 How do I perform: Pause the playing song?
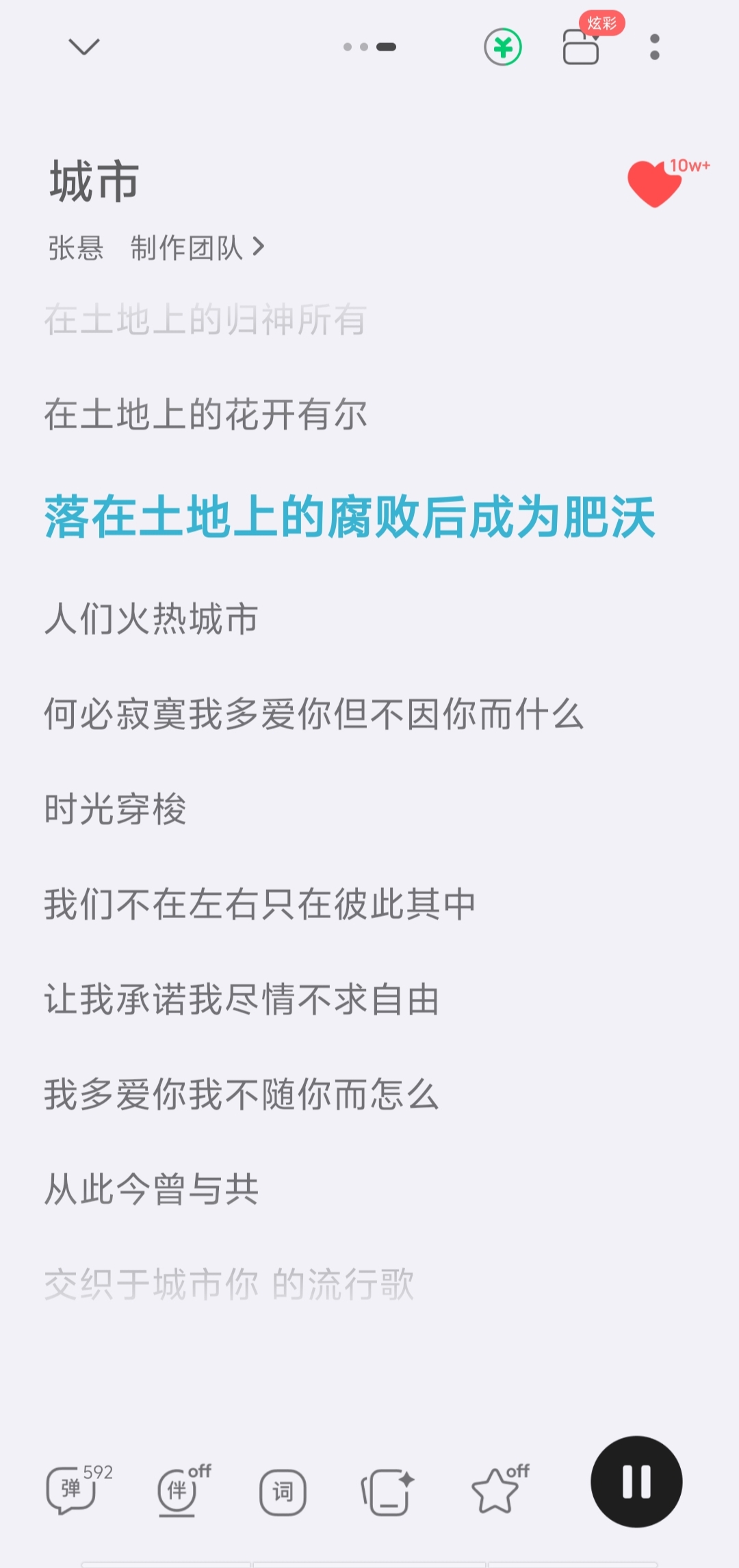636,1482
